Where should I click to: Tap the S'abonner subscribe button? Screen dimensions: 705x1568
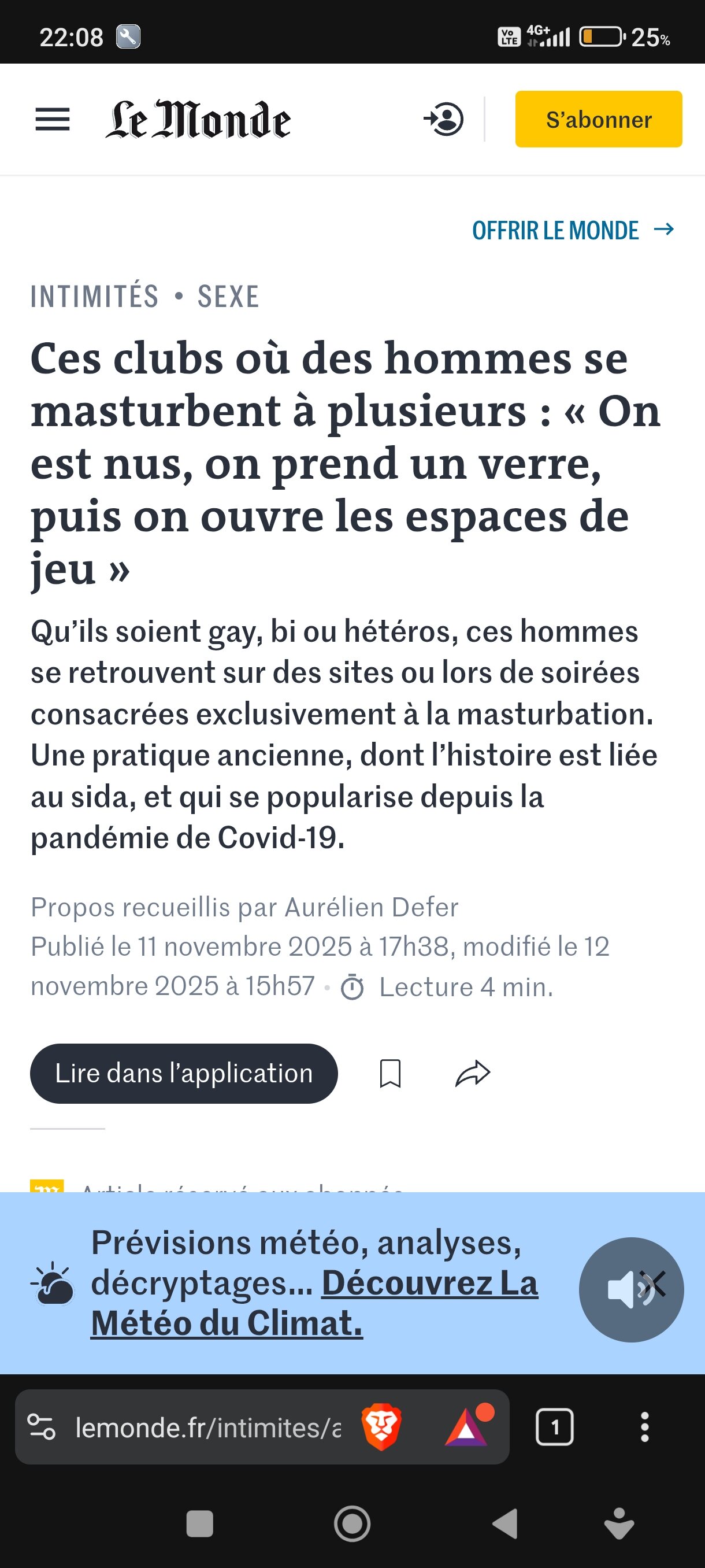point(598,119)
